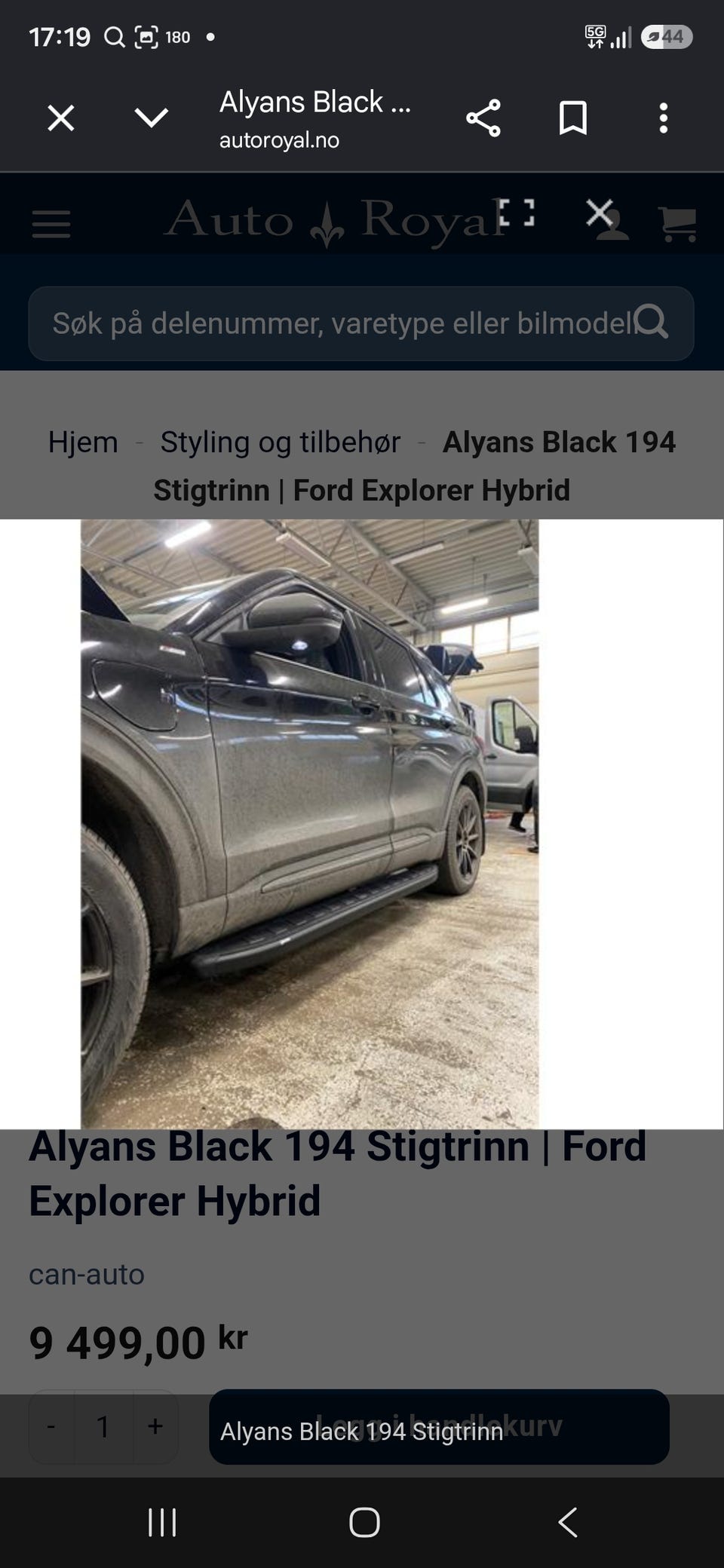The width and height of the screenshot is (724, 1568).
Task: Tap the part number search field
Action: pos(361,323)
